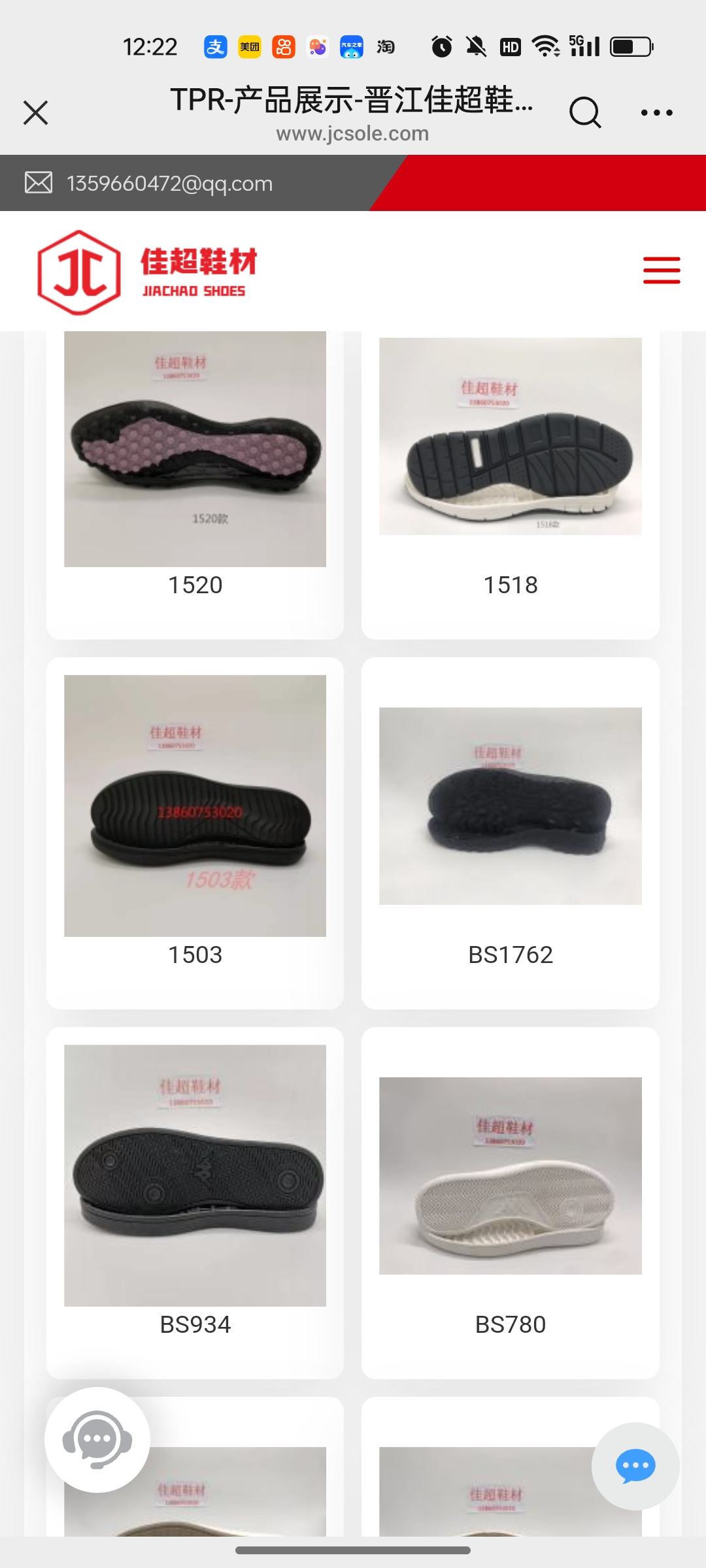Open the customer service headset chat

tap(97, 1439)
